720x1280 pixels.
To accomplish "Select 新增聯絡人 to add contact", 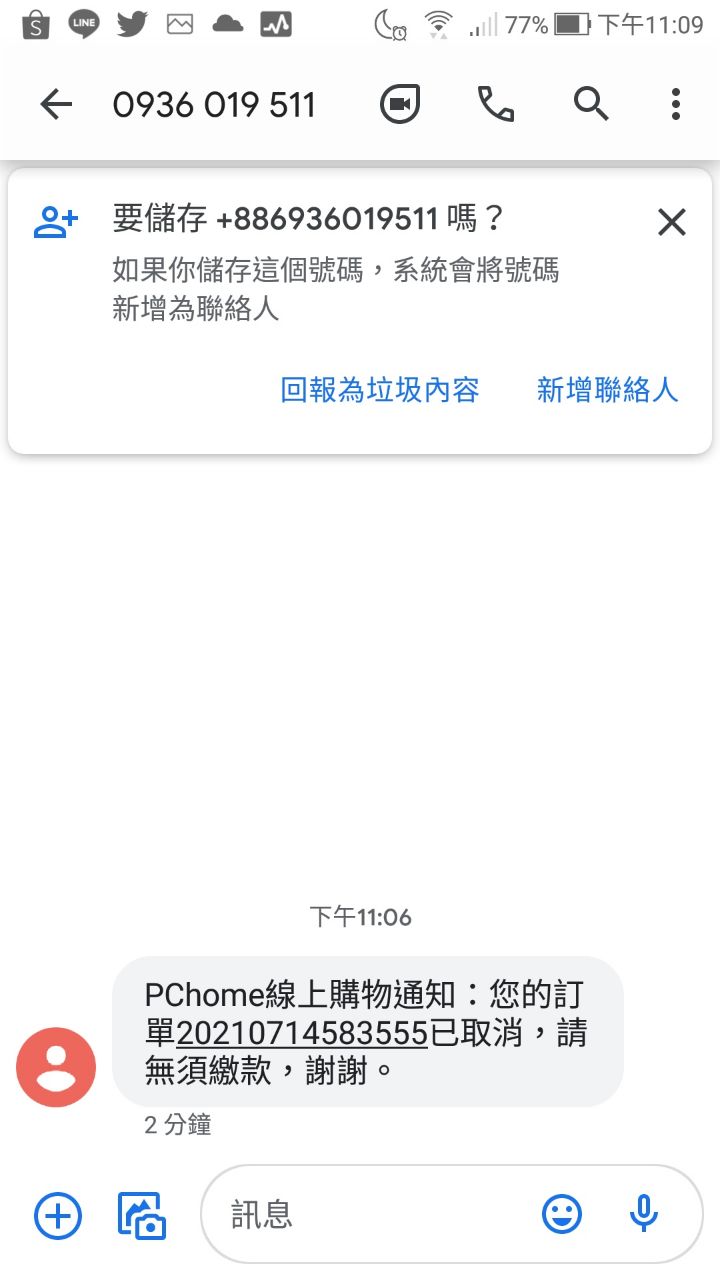I will click(607, 390).
